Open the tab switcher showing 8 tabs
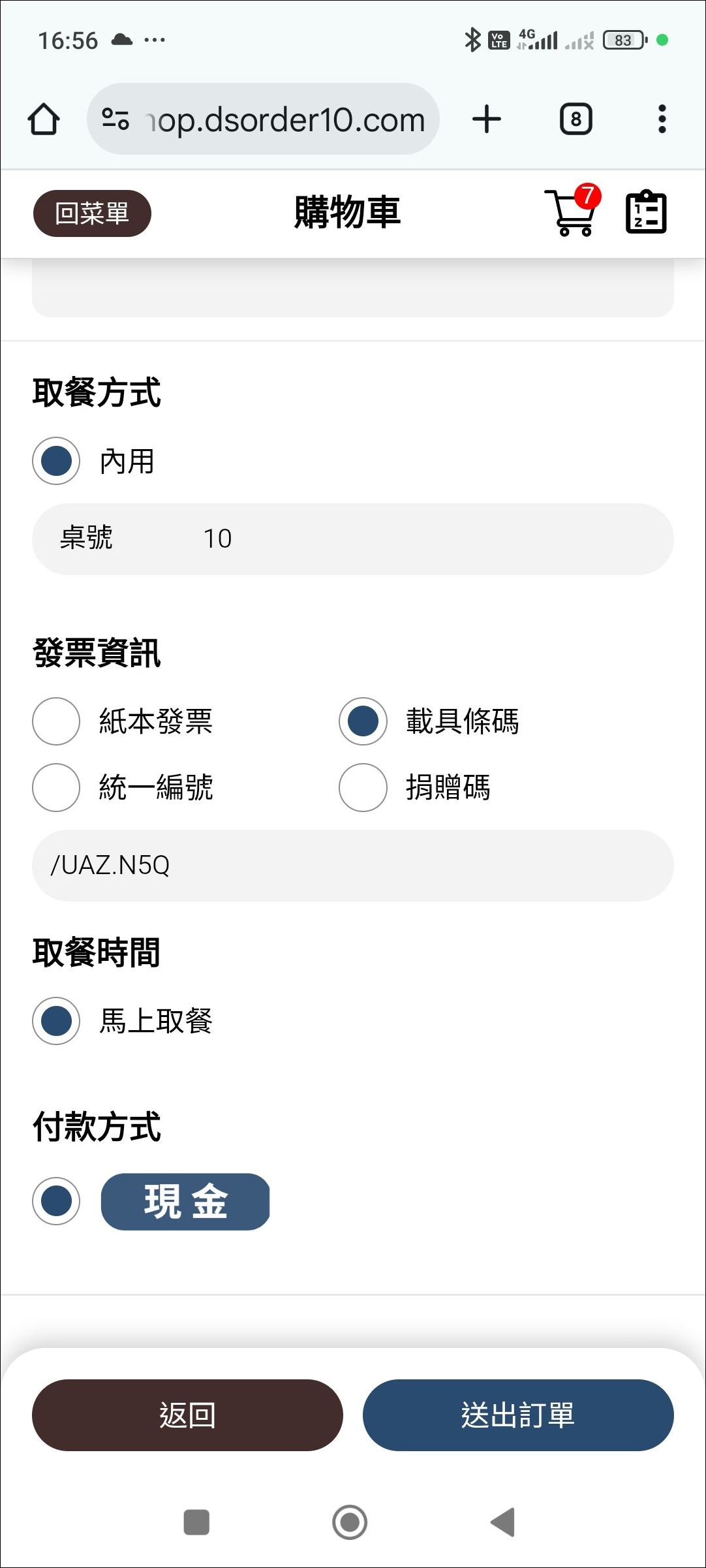The width and height of the screenshot is (706, 1568). pyautogui.click(x=575, y=118)
